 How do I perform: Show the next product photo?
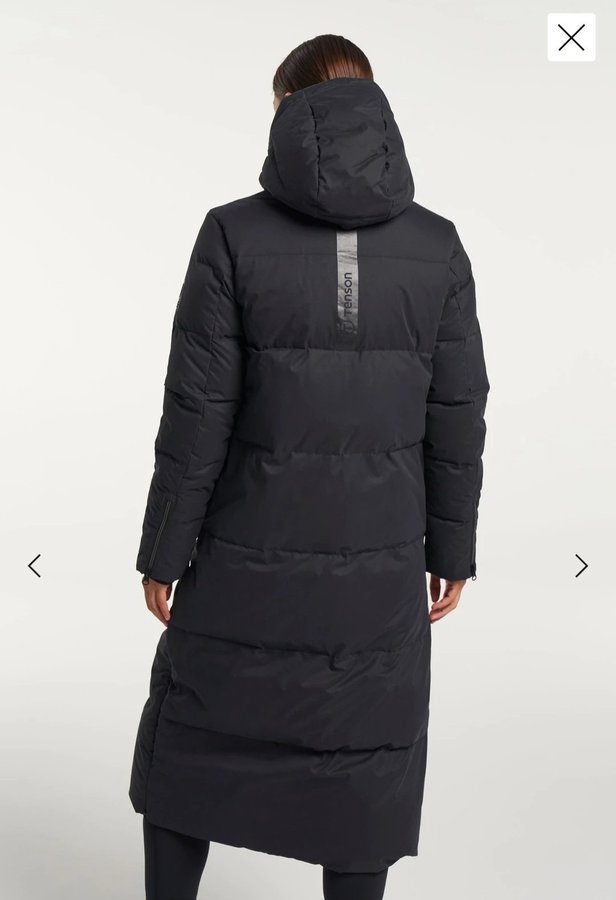click(581, 566)
